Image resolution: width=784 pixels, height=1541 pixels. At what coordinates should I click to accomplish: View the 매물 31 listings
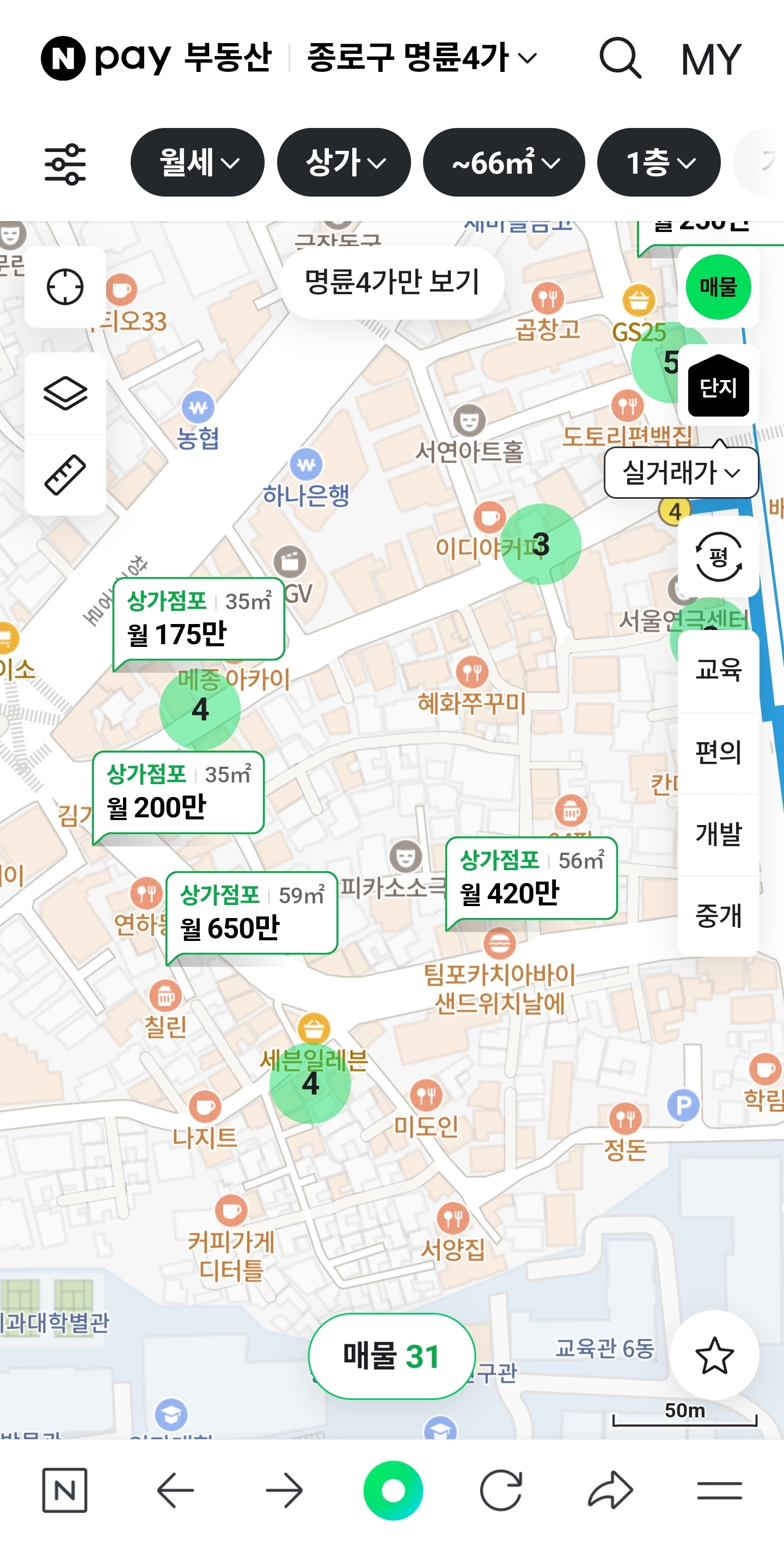click(391, 1355)
